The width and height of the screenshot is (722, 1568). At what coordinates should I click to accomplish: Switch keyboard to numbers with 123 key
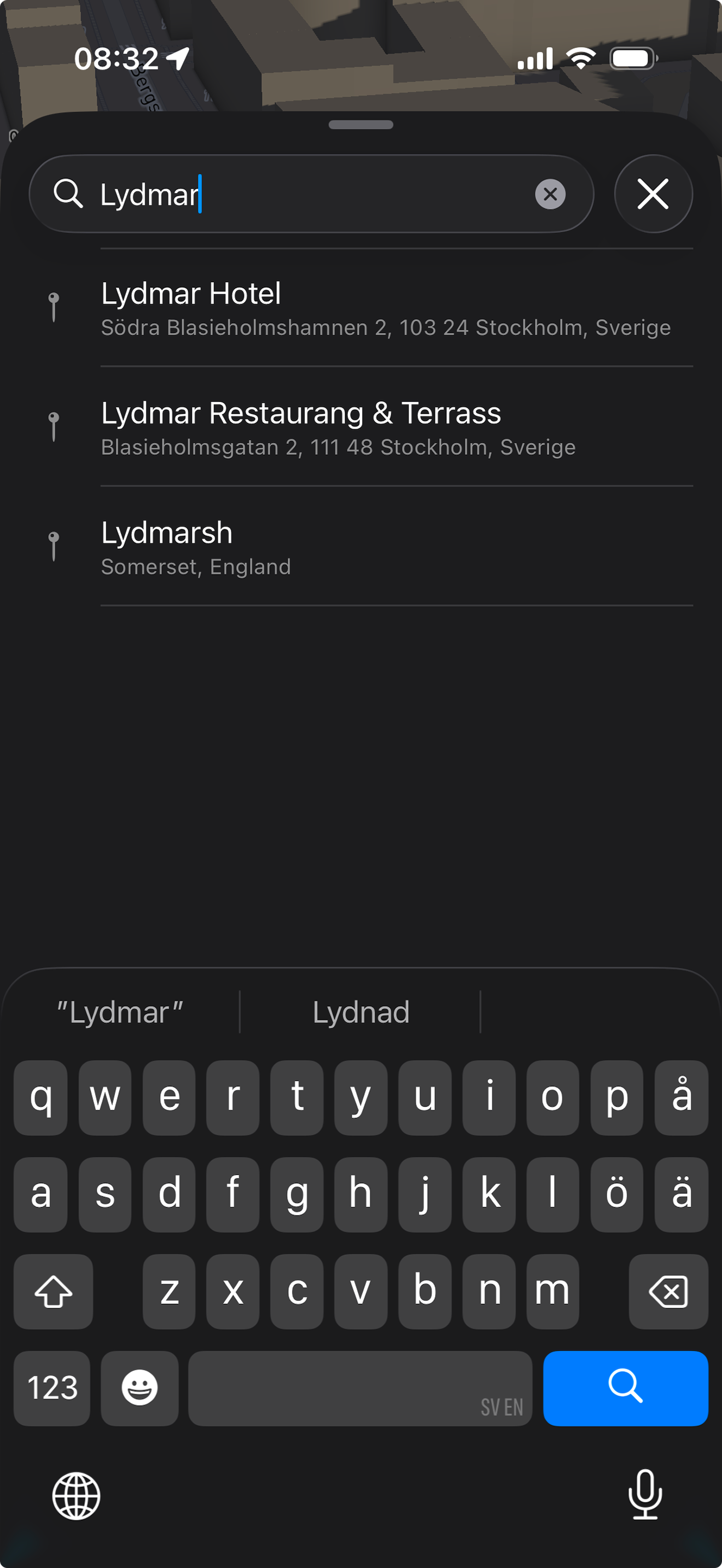pos(53,1388)
